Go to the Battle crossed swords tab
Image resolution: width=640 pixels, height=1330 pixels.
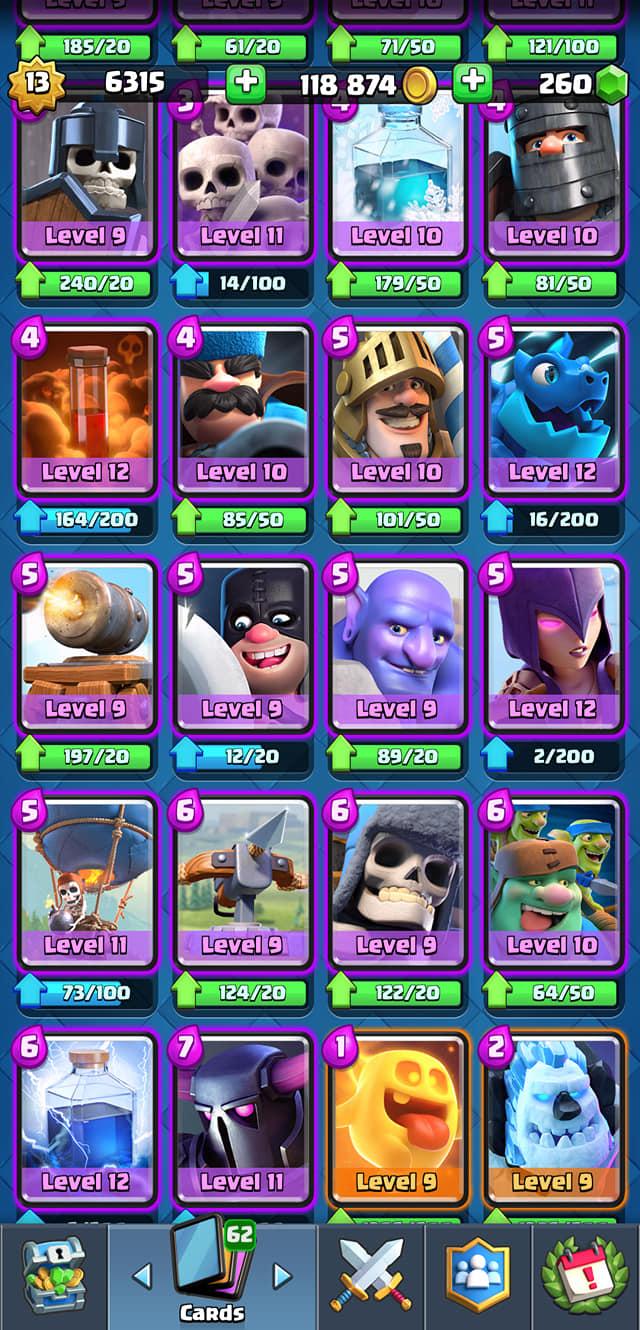coord(372,1277)
